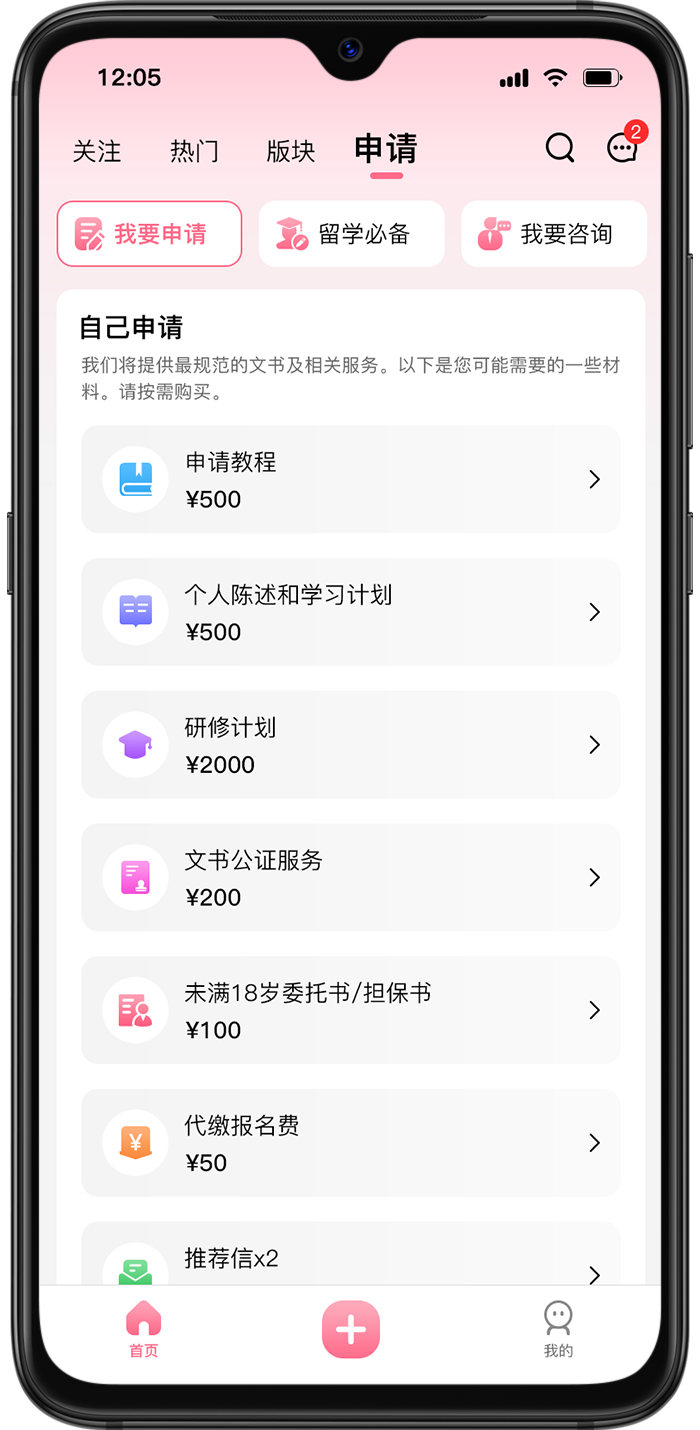This screenshot has width=700, height=1430.
Task: Open 推荐信x2 item
Action: click(x=350, y=1260)
